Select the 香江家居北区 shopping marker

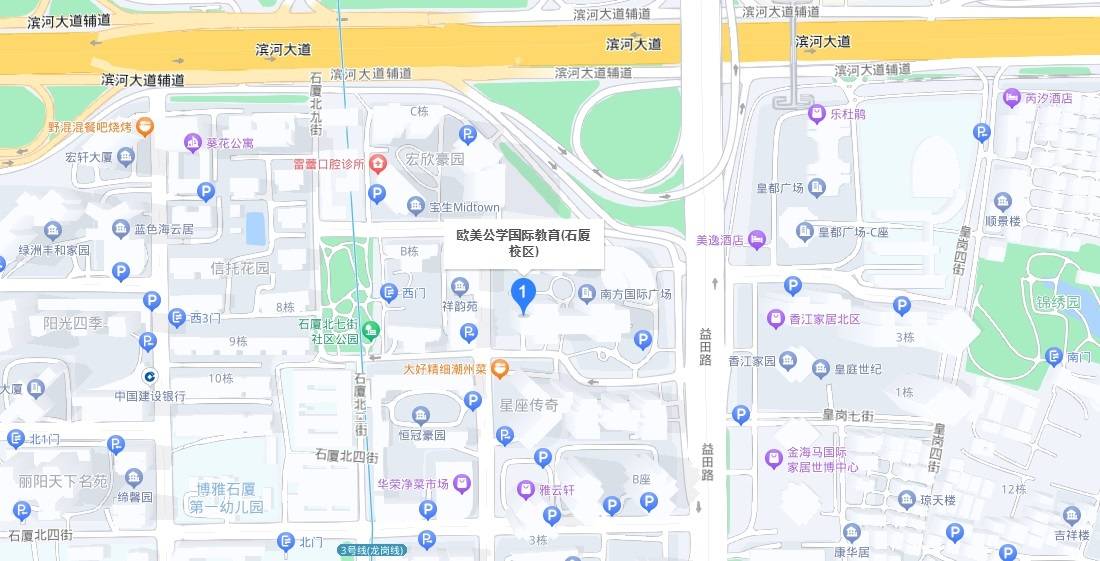[775, 319]
